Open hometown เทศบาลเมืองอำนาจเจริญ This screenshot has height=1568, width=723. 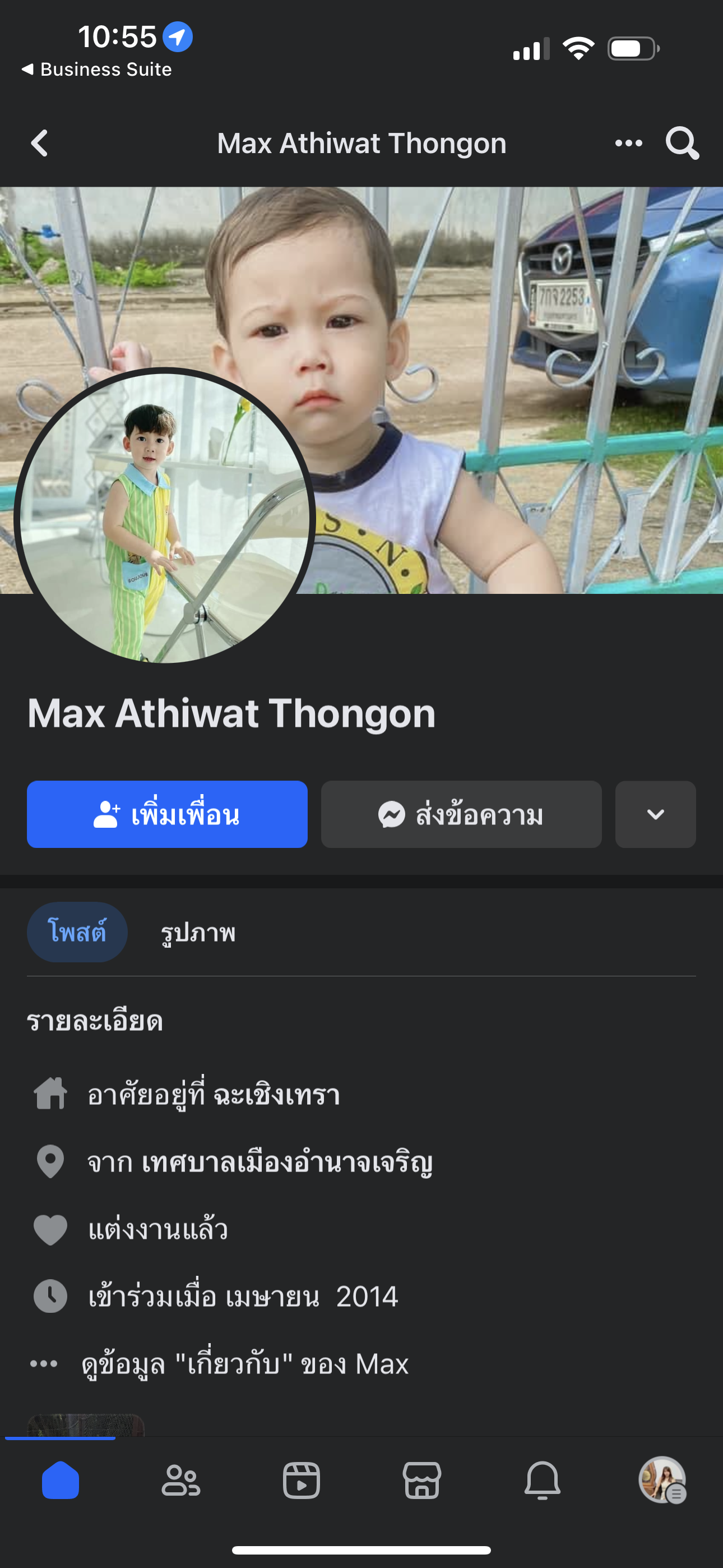288,1162
